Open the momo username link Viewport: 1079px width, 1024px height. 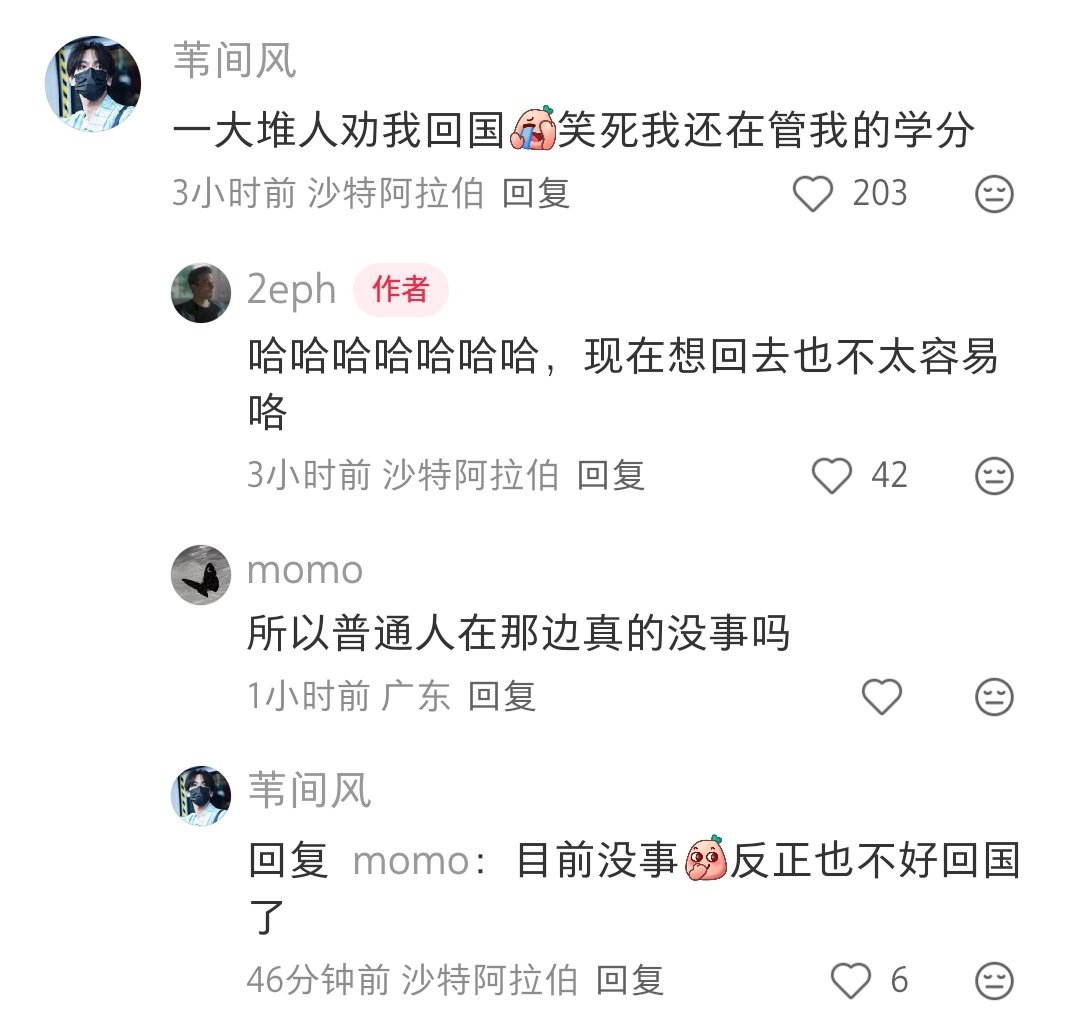305,571
